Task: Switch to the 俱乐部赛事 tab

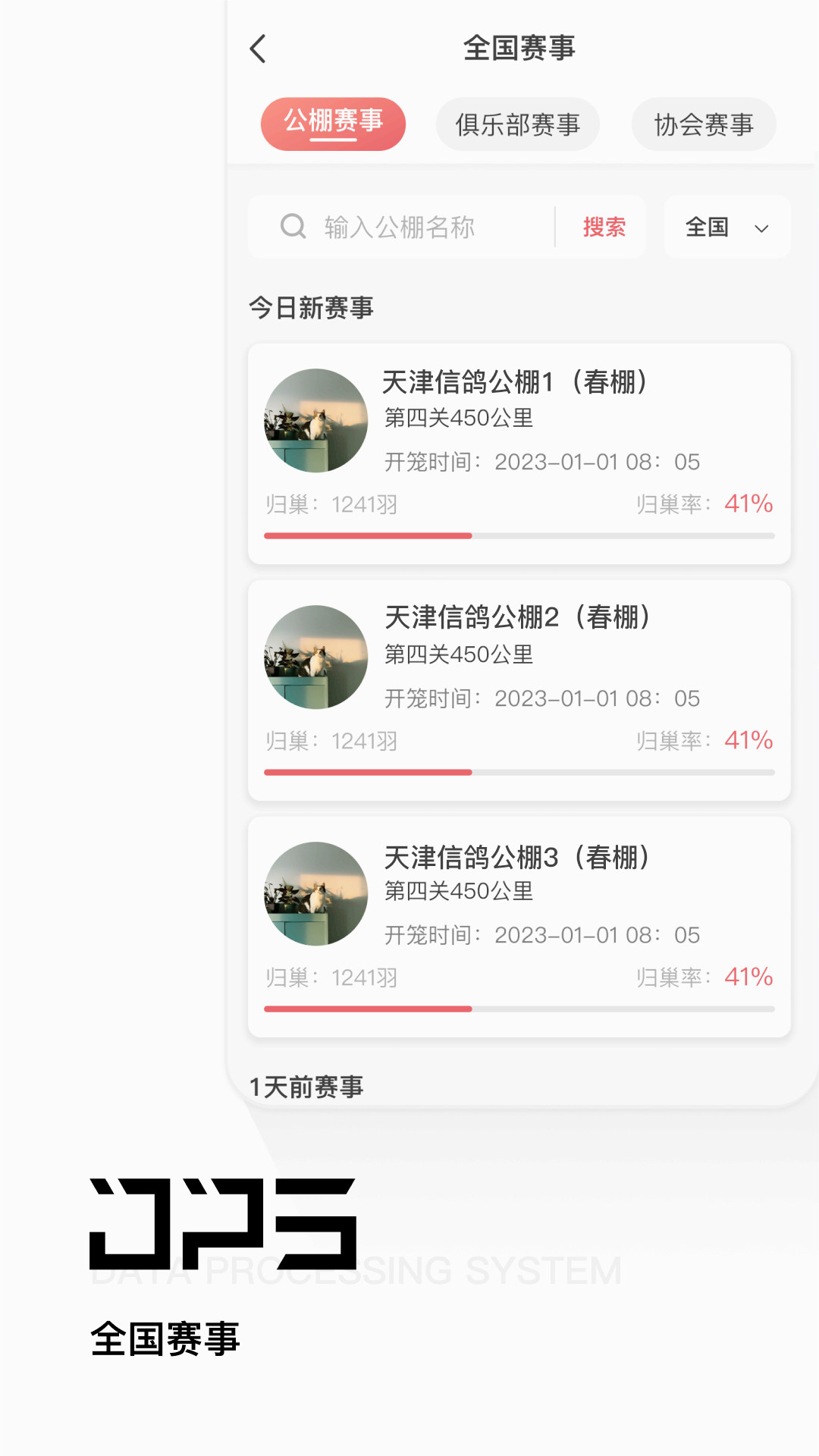Action: coord(516,124)
